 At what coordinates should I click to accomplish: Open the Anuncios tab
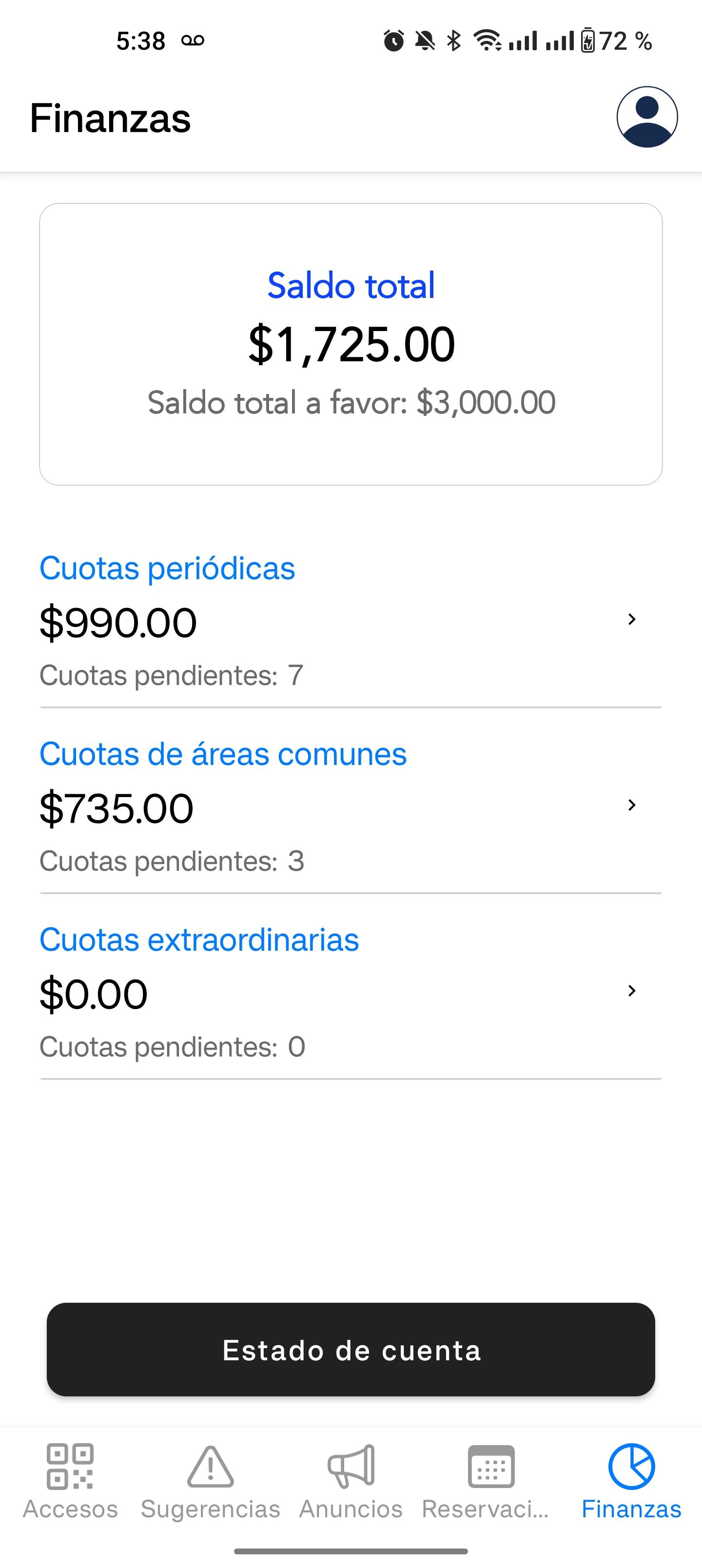tap(351, 1482)
